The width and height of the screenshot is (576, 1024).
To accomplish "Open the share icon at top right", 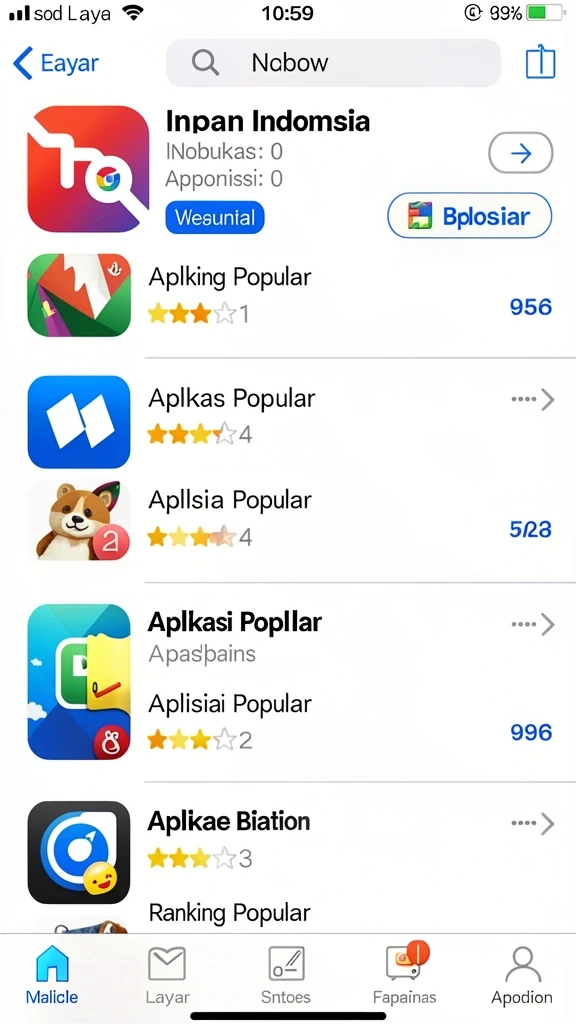I will click(x=541, y=63).
